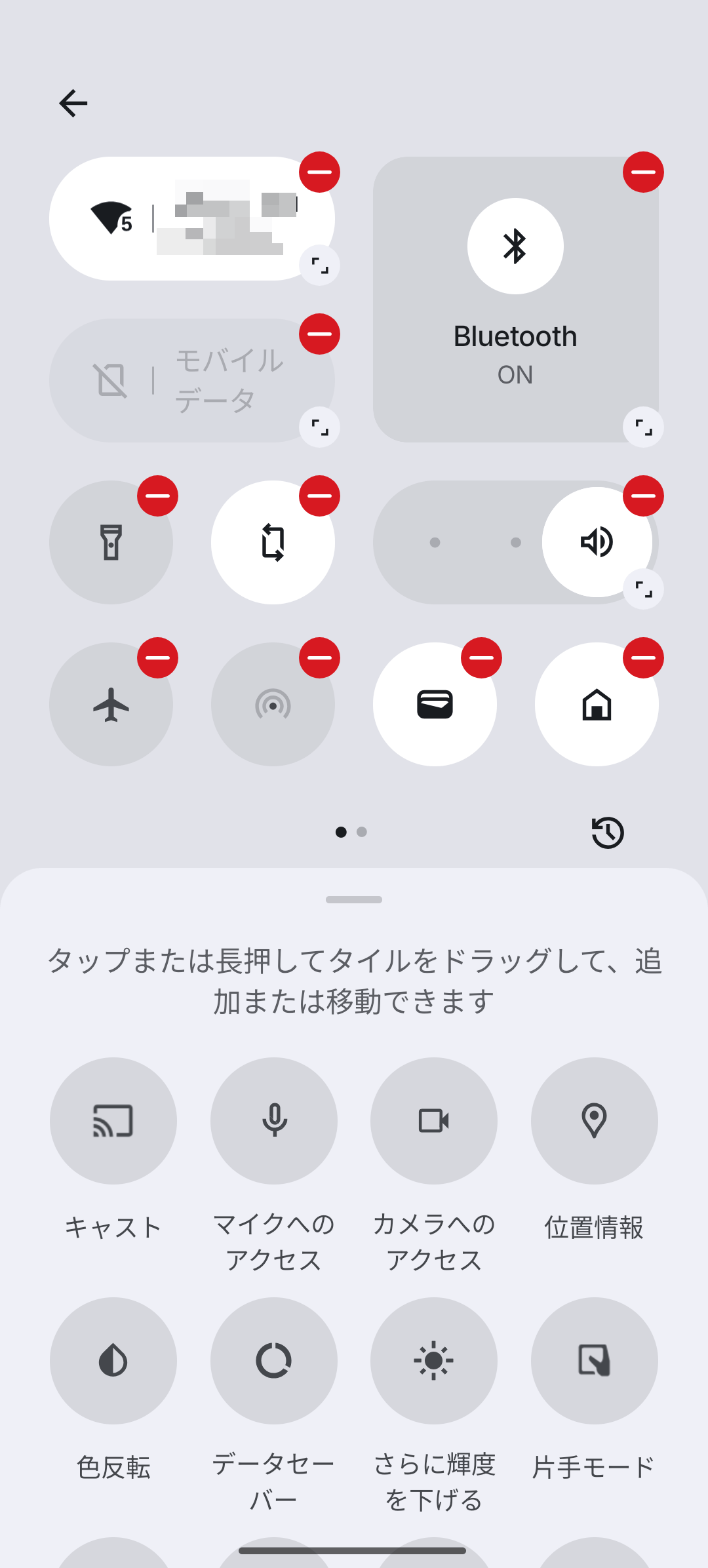Add the 色反転 tile
Viewport: 708px width, 1568px height.
113,1361
